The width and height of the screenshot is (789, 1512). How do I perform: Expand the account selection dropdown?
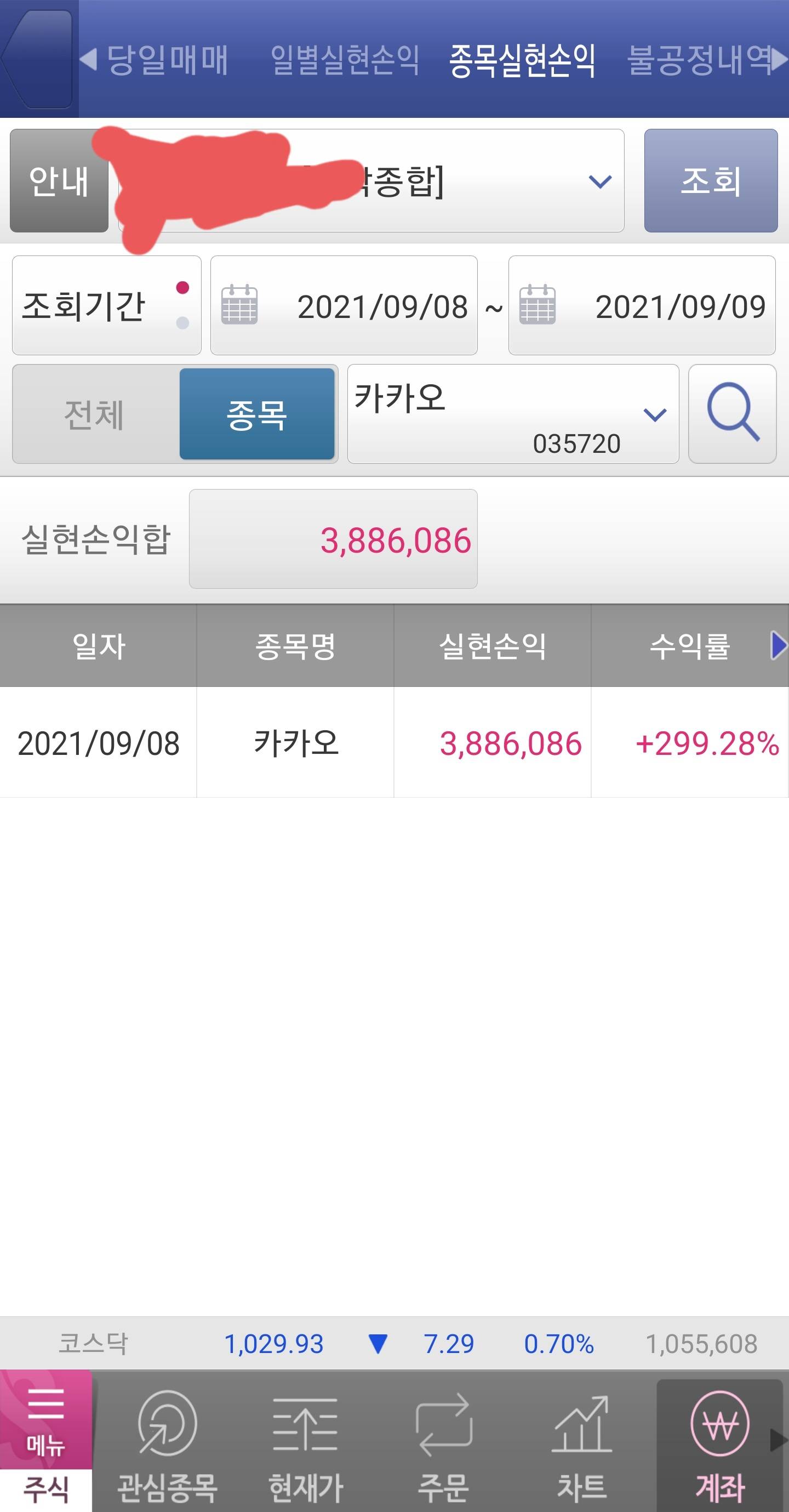(x=599, y=181)
